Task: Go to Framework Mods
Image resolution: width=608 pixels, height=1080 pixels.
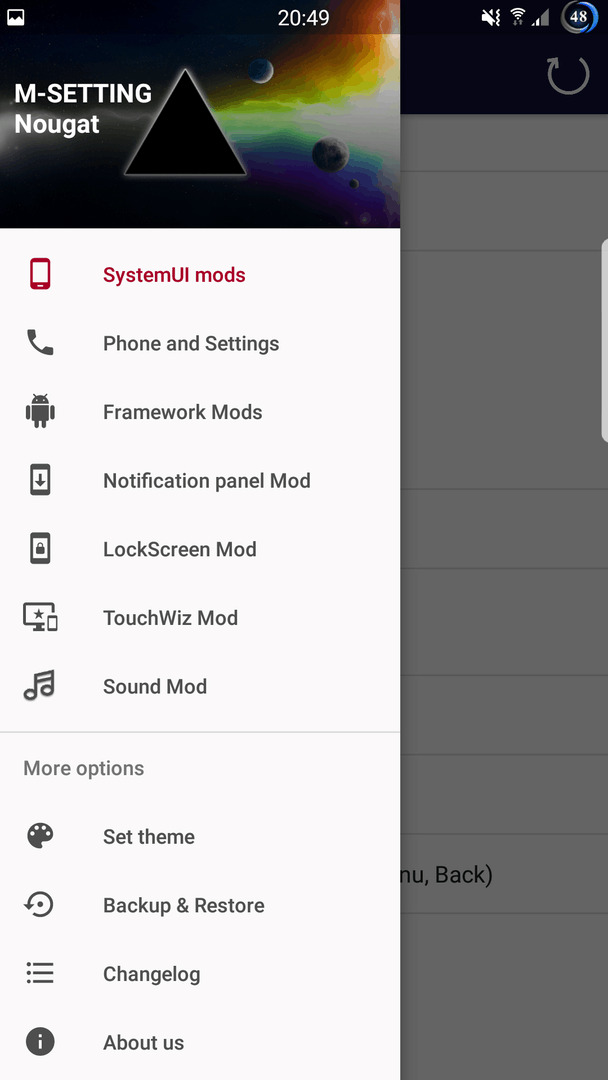Action: pyautogui.click(x=200, y=412)
